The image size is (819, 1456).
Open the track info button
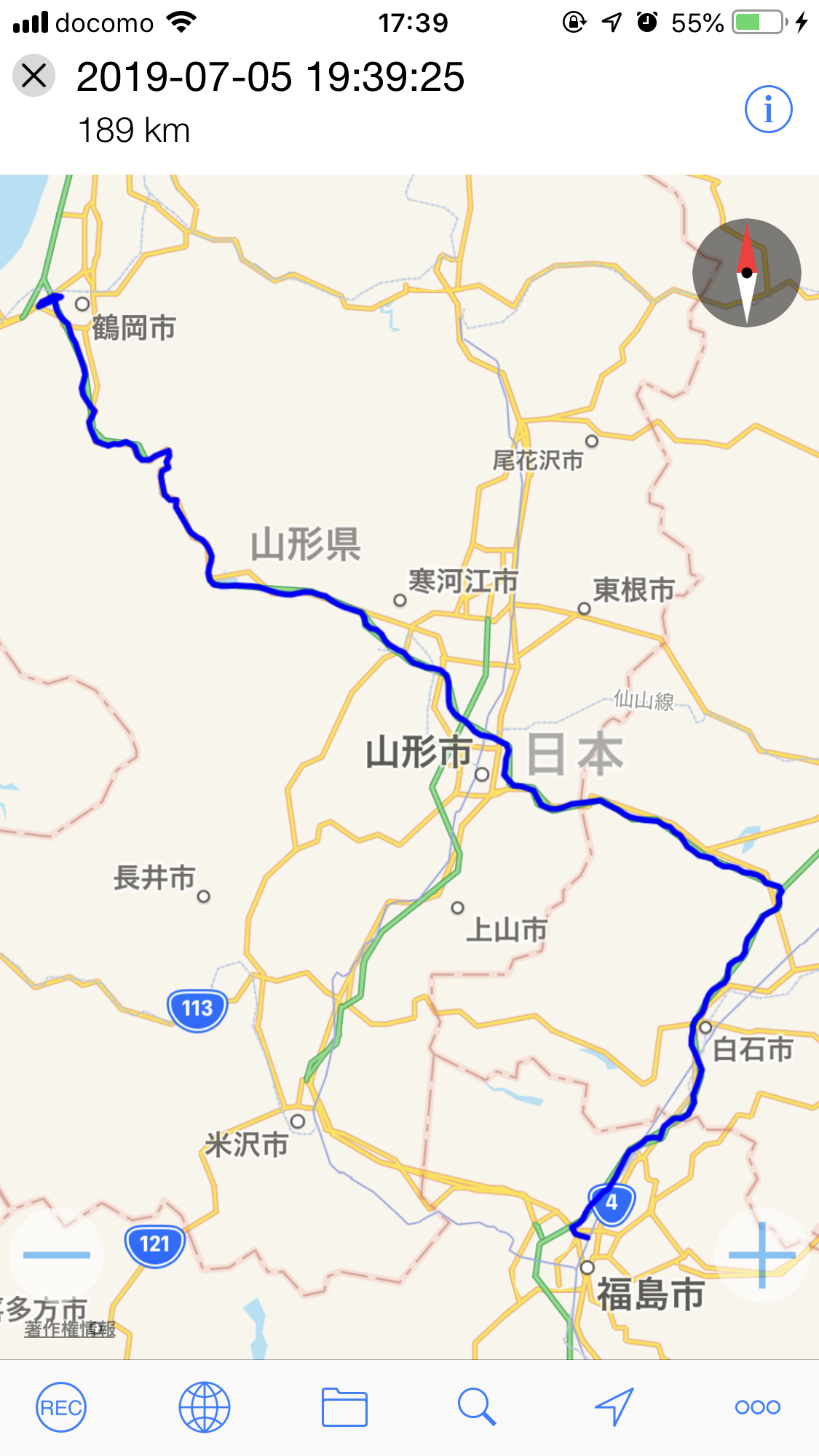pos(768,110)
